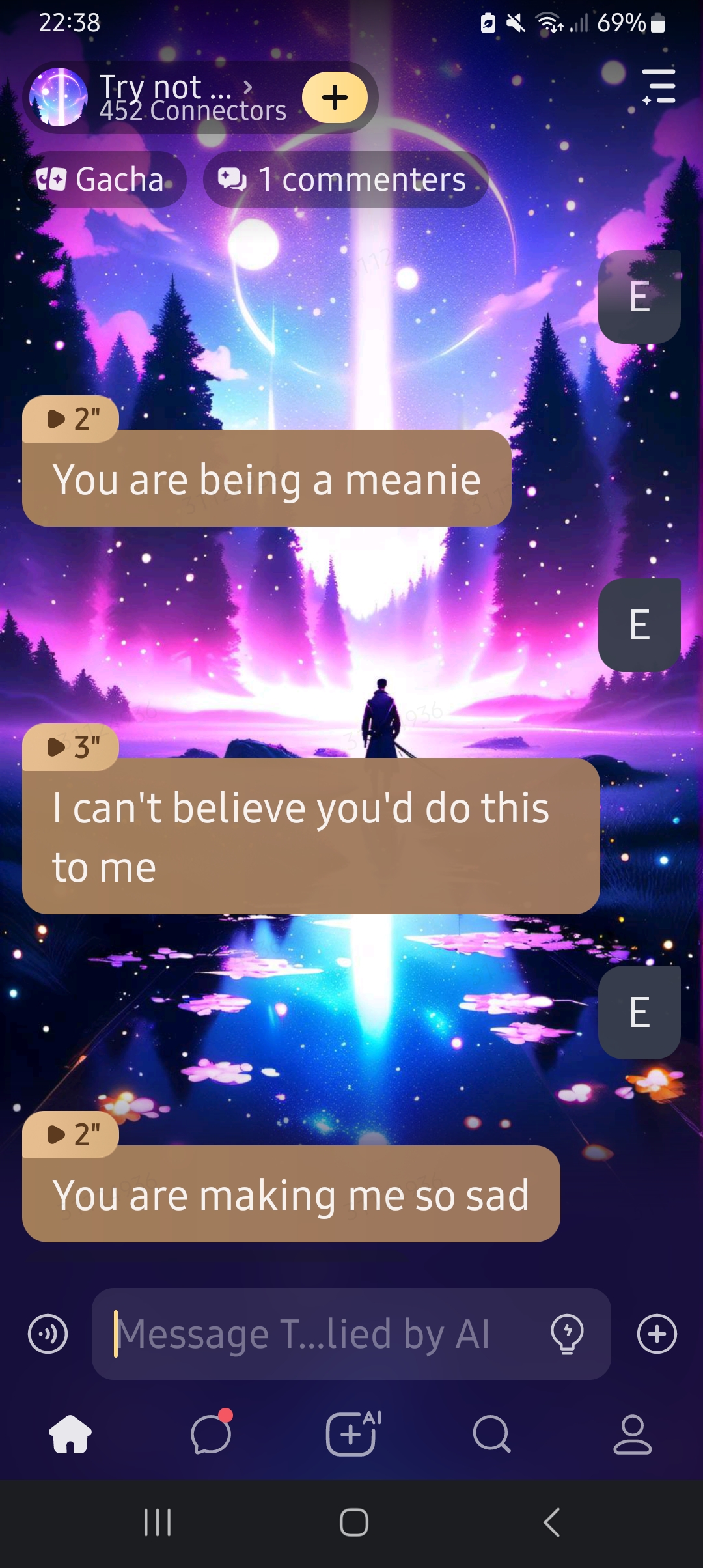View the 1 commenters chip
Viewport: 703px width, 1568px height.
tap(345, 180)
